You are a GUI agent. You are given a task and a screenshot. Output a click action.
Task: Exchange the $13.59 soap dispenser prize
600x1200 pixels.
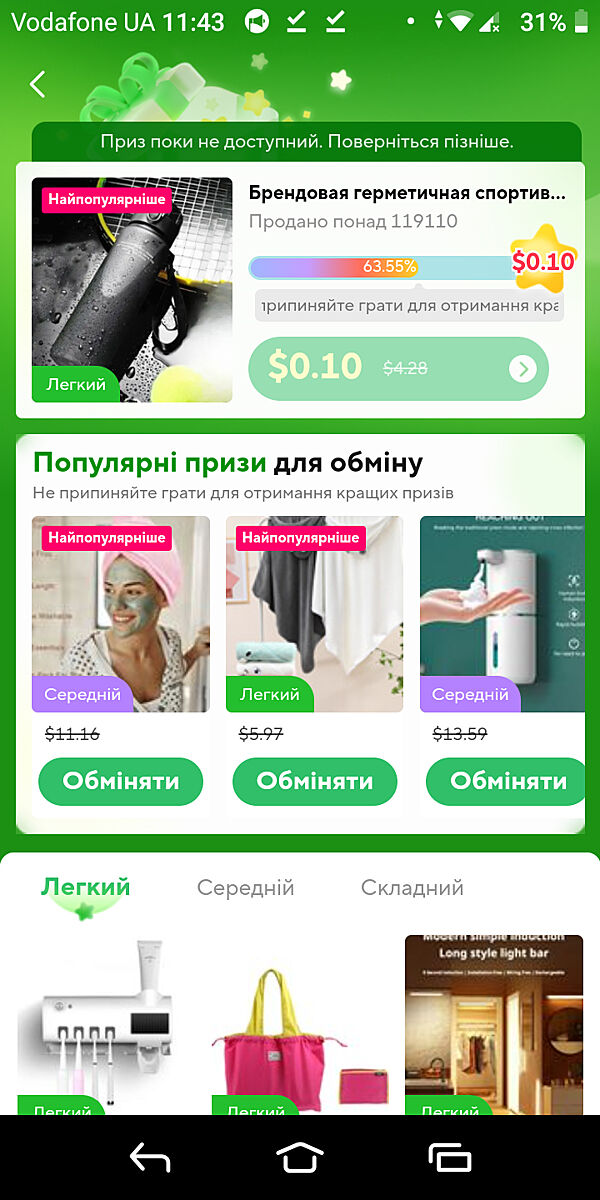[506, 781]
